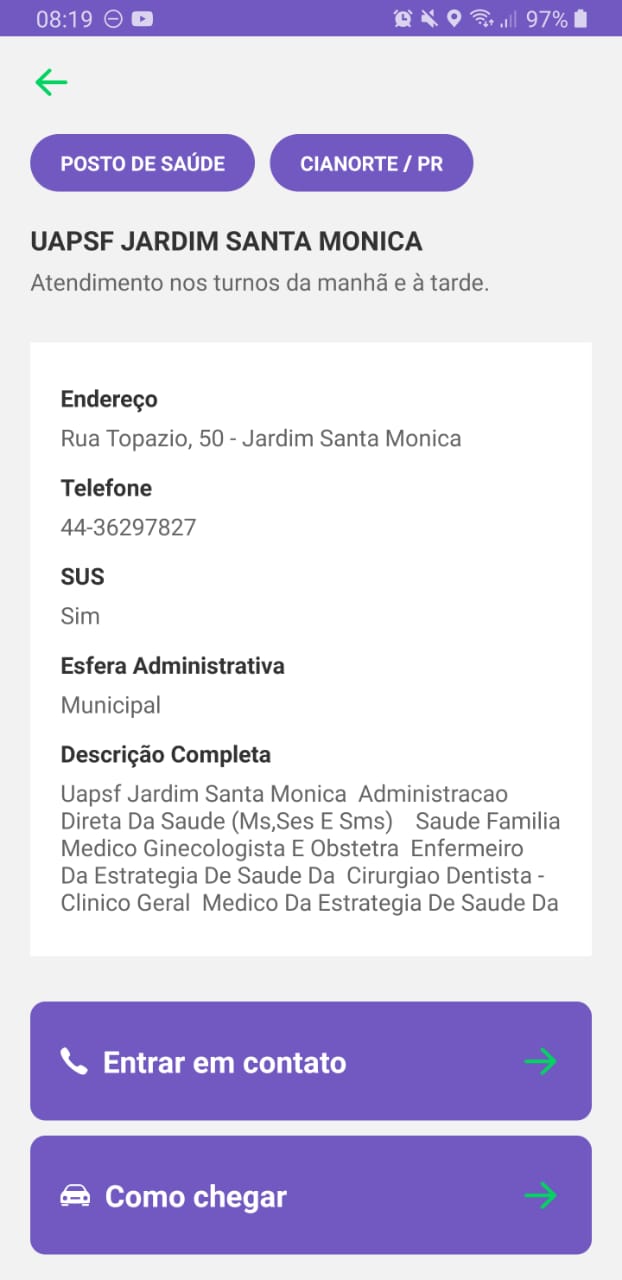Tap the POSTO DE SAÚDE chip

click(x=142, y=163)
